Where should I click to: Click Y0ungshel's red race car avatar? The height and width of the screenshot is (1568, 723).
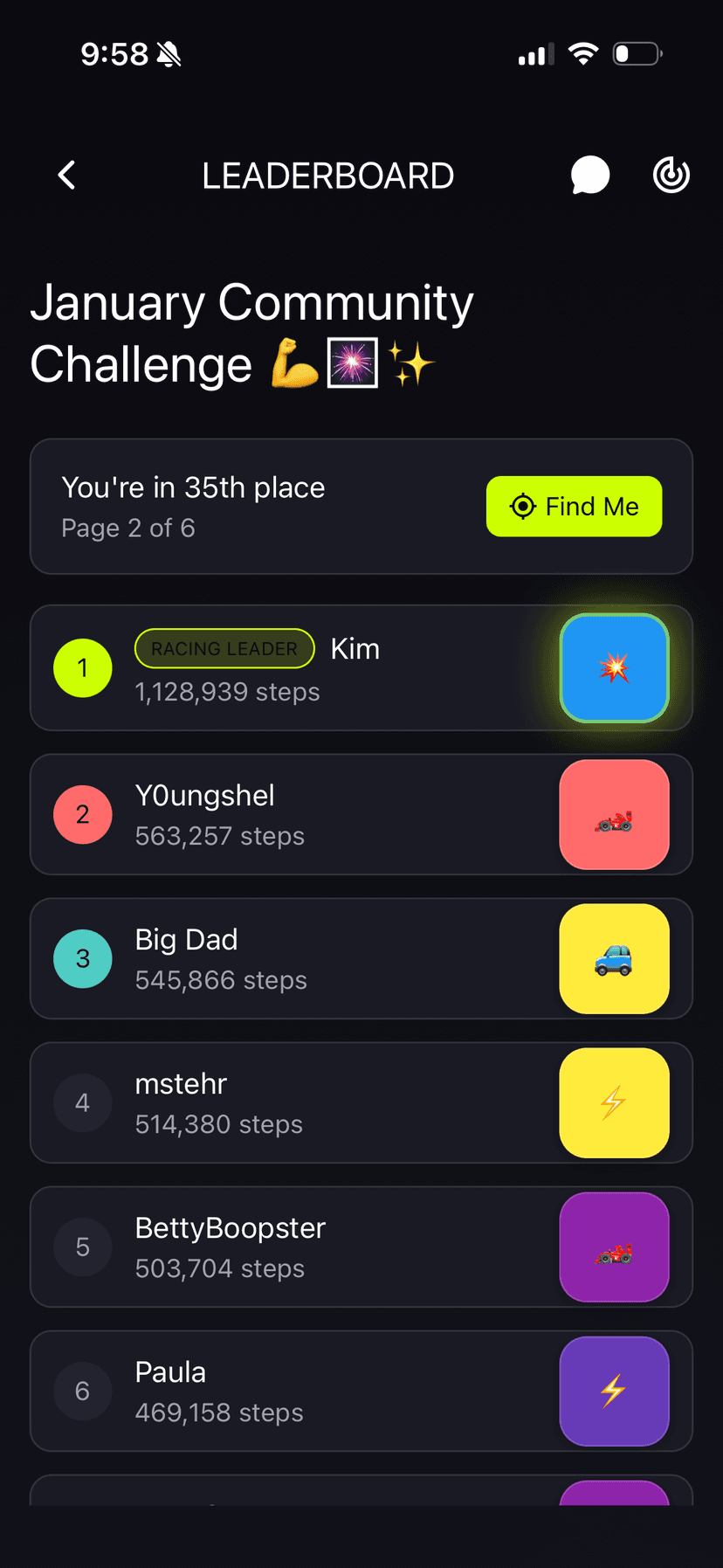click(614, 814)
